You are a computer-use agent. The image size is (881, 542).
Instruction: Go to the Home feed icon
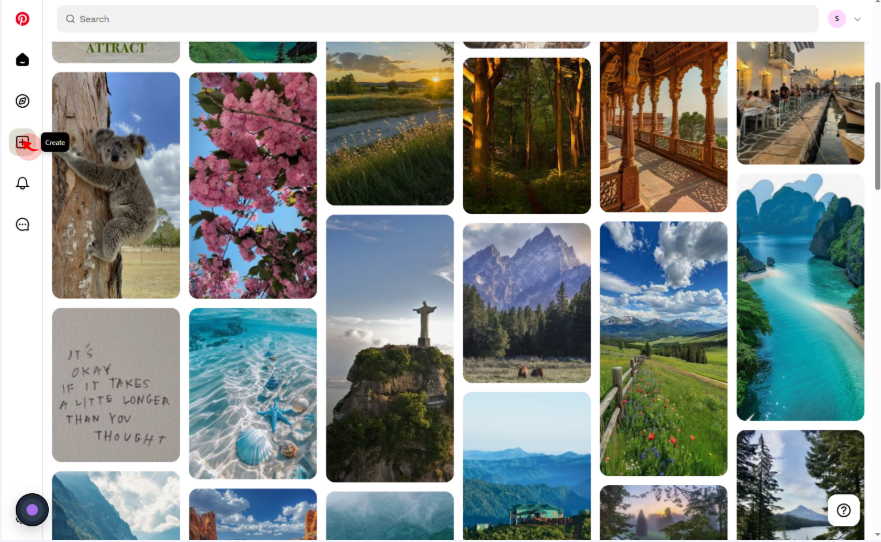tap(22, 60)
